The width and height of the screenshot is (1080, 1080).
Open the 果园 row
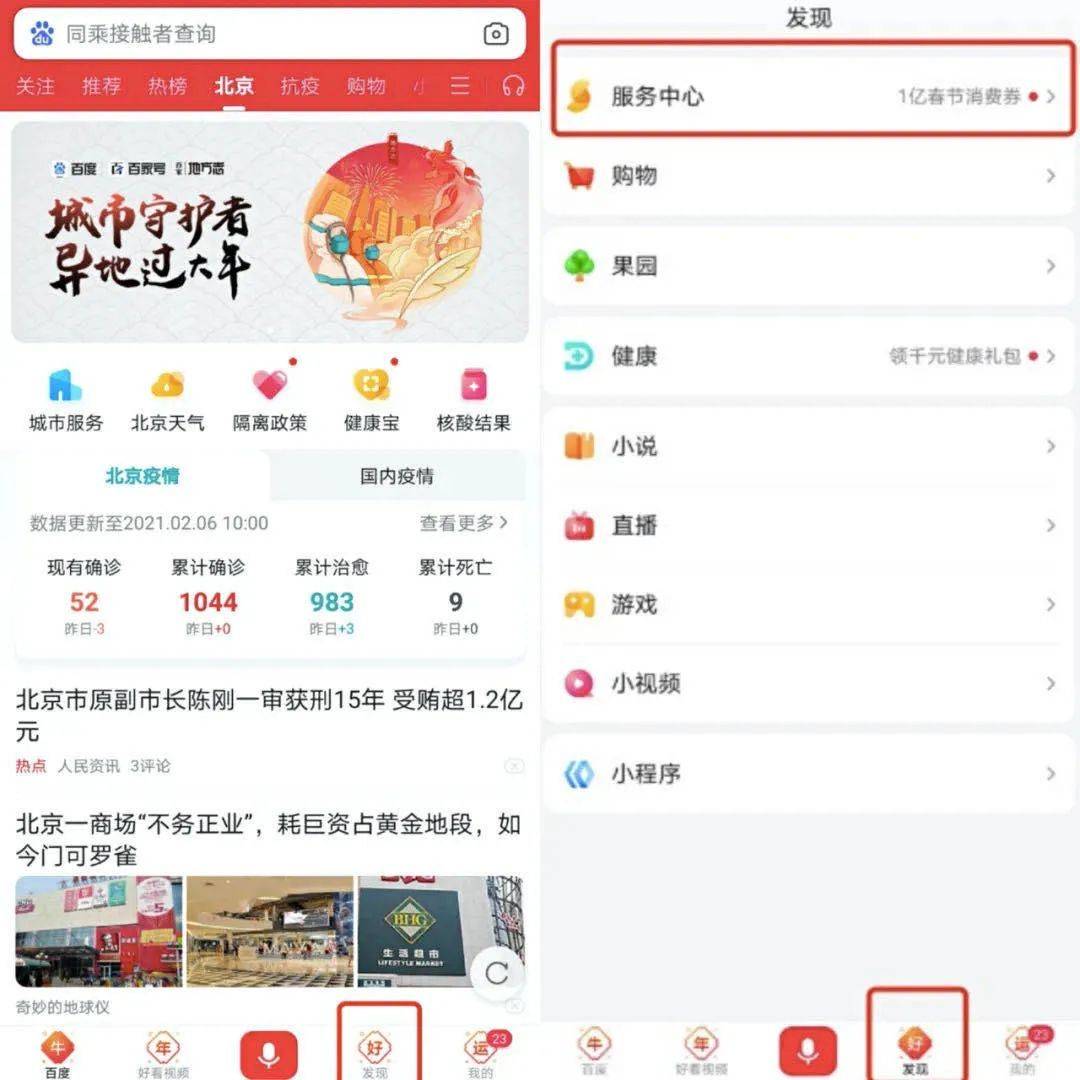coord(808,266)
